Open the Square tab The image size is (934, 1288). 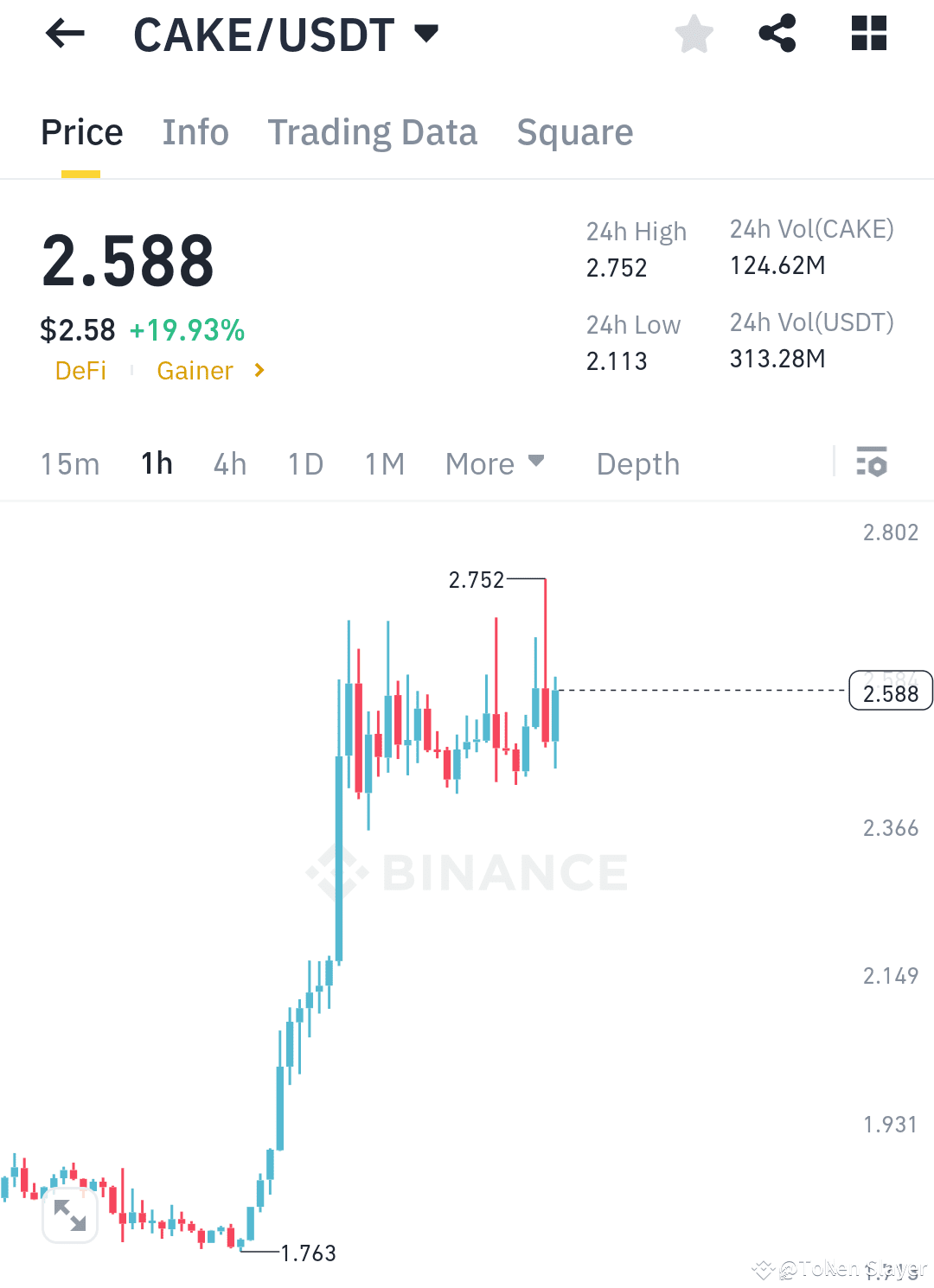pyautogui.click(x=574, y=131)
